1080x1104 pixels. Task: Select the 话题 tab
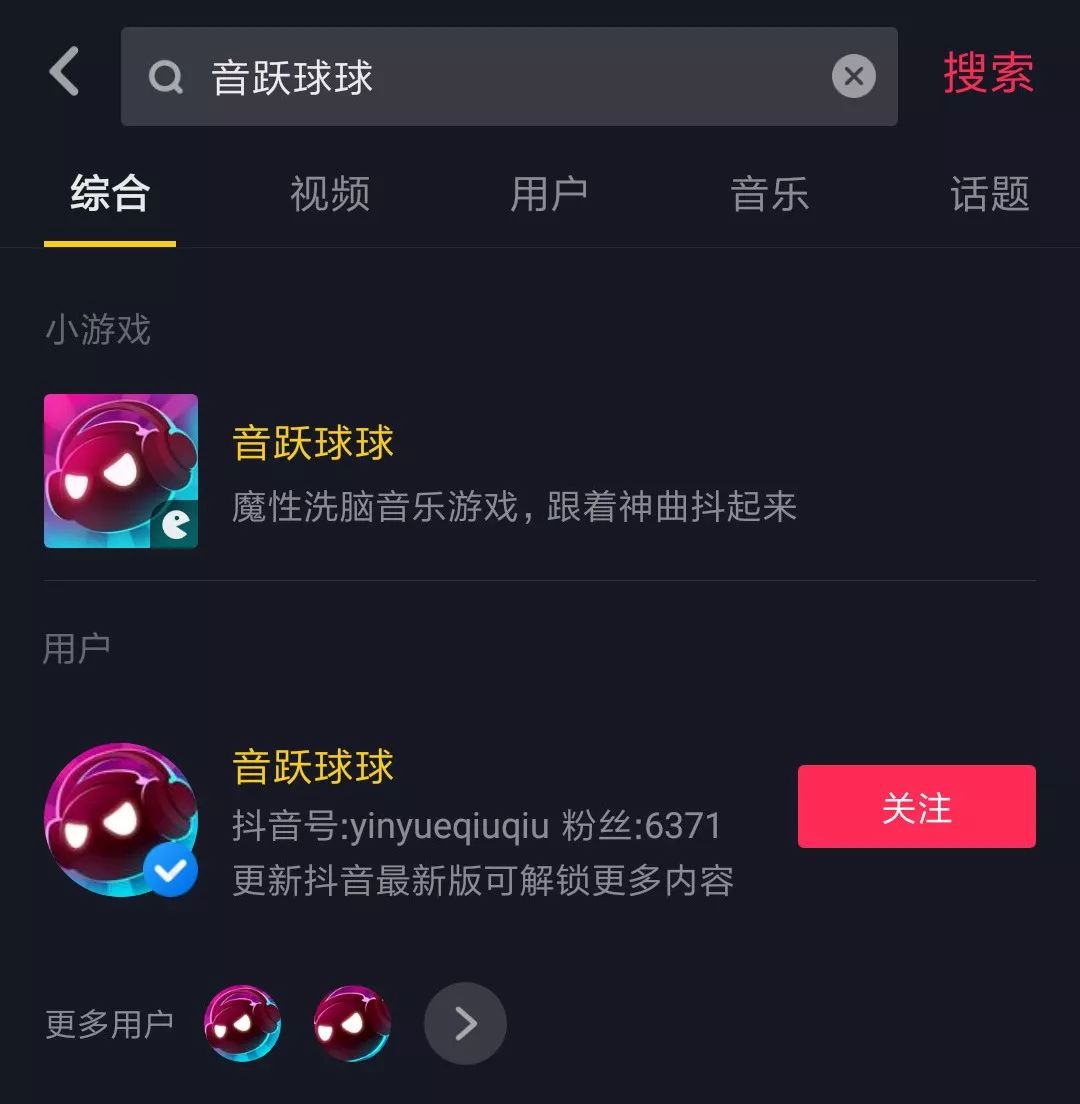click(990, 194)
